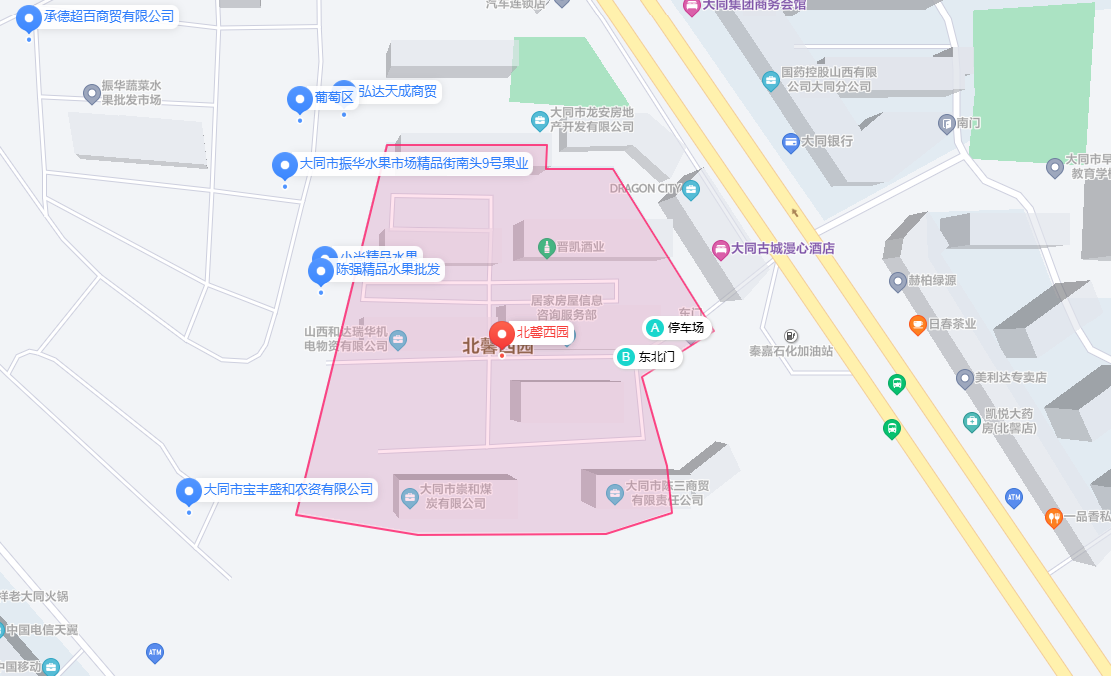Open the 秦嘉石化加油站 gas station point
Image resolution: width=1111 pixels, height=676 pixels.
tap(791, 336)
